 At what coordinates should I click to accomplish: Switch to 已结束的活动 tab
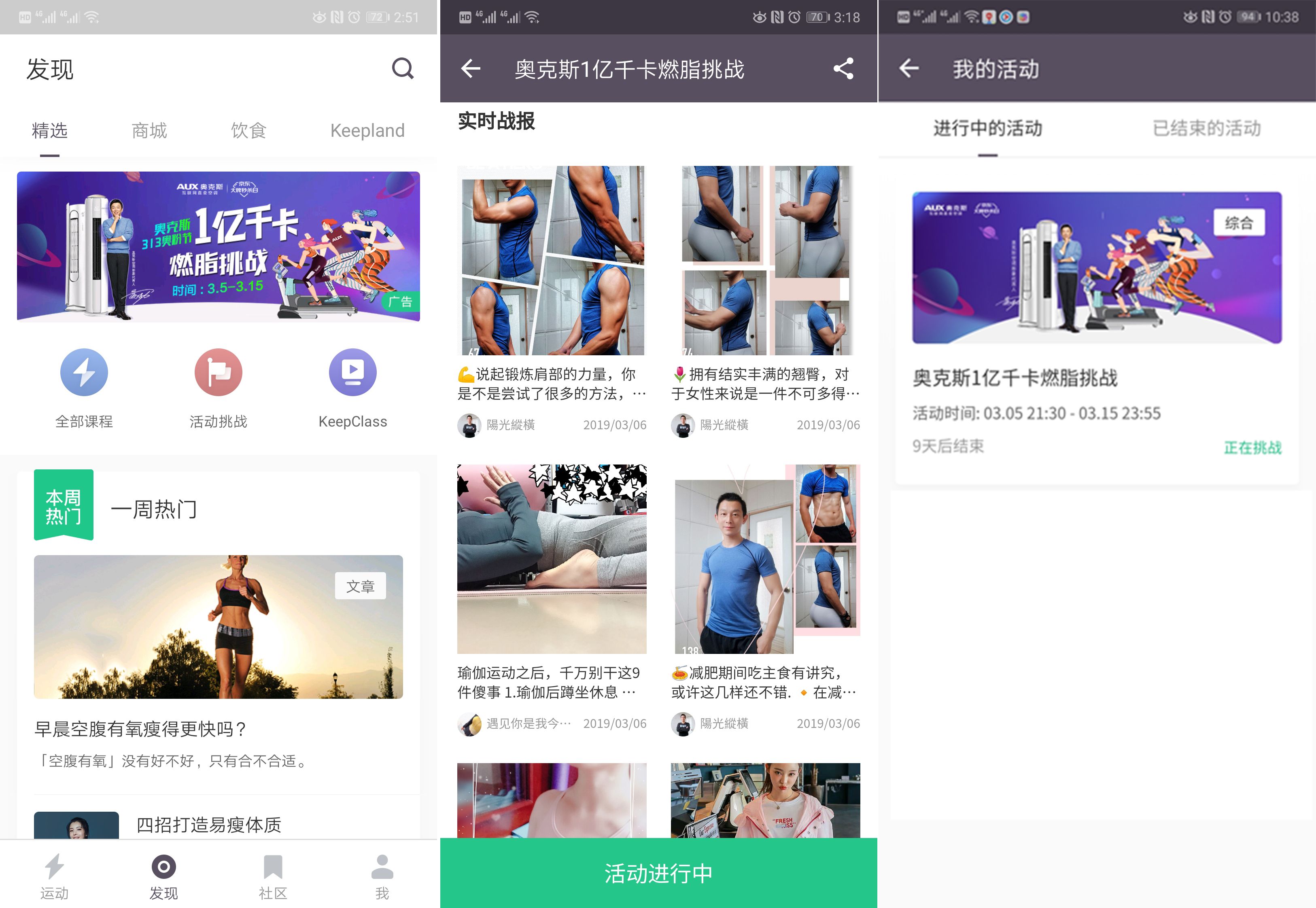(1206, 129)
